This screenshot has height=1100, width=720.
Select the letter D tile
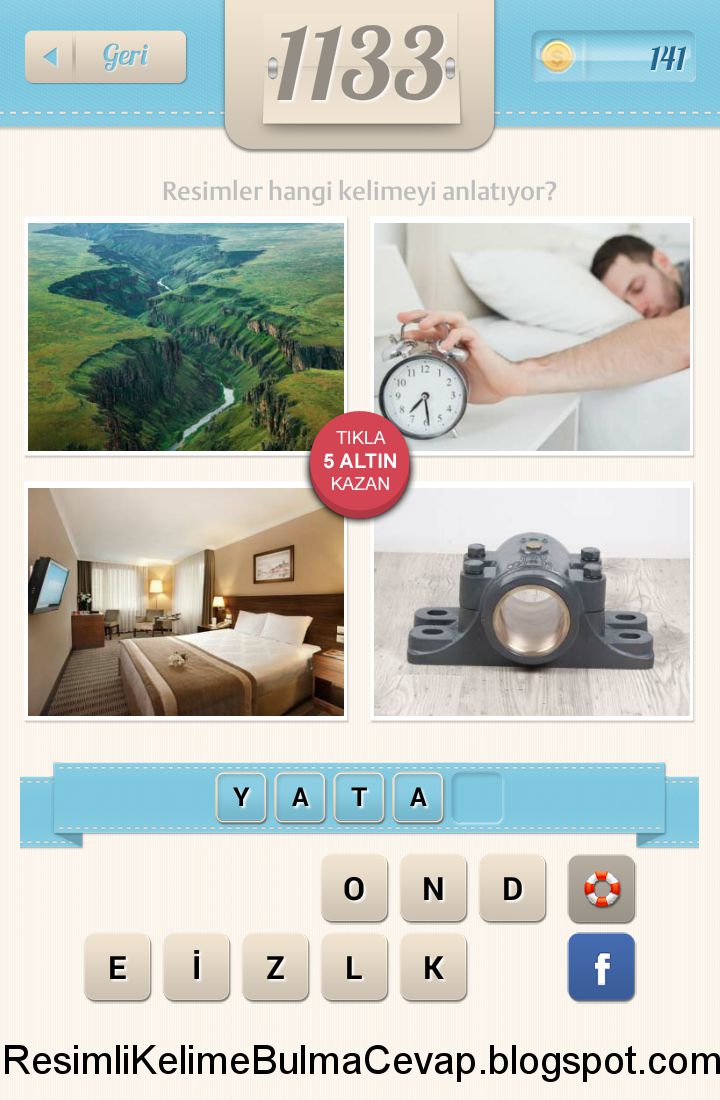[512, 888]
